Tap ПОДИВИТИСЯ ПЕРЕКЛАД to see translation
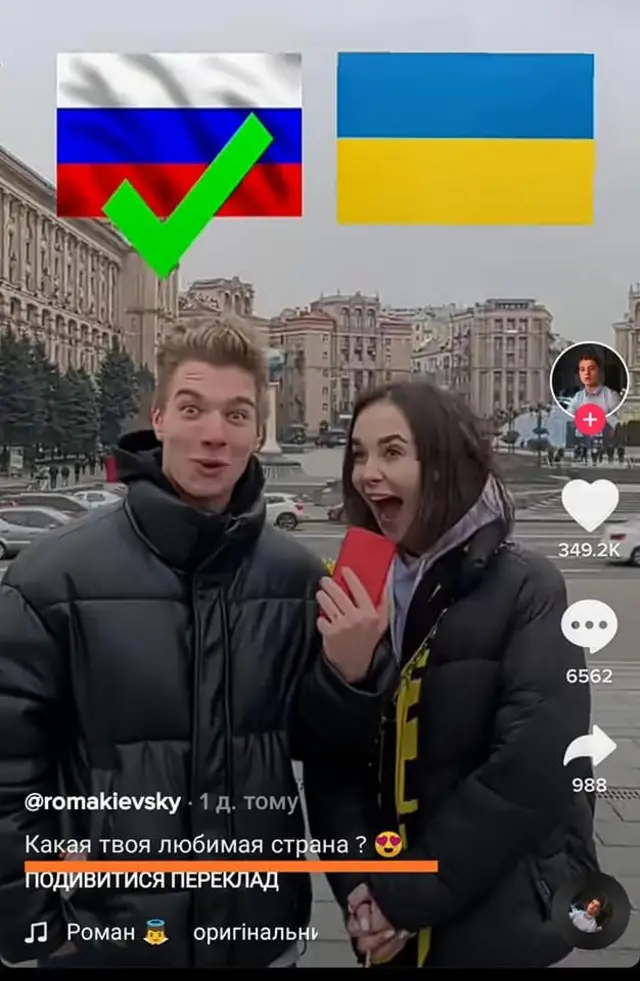The height and width of the screenshot is (981, 640). click(151, 881)
